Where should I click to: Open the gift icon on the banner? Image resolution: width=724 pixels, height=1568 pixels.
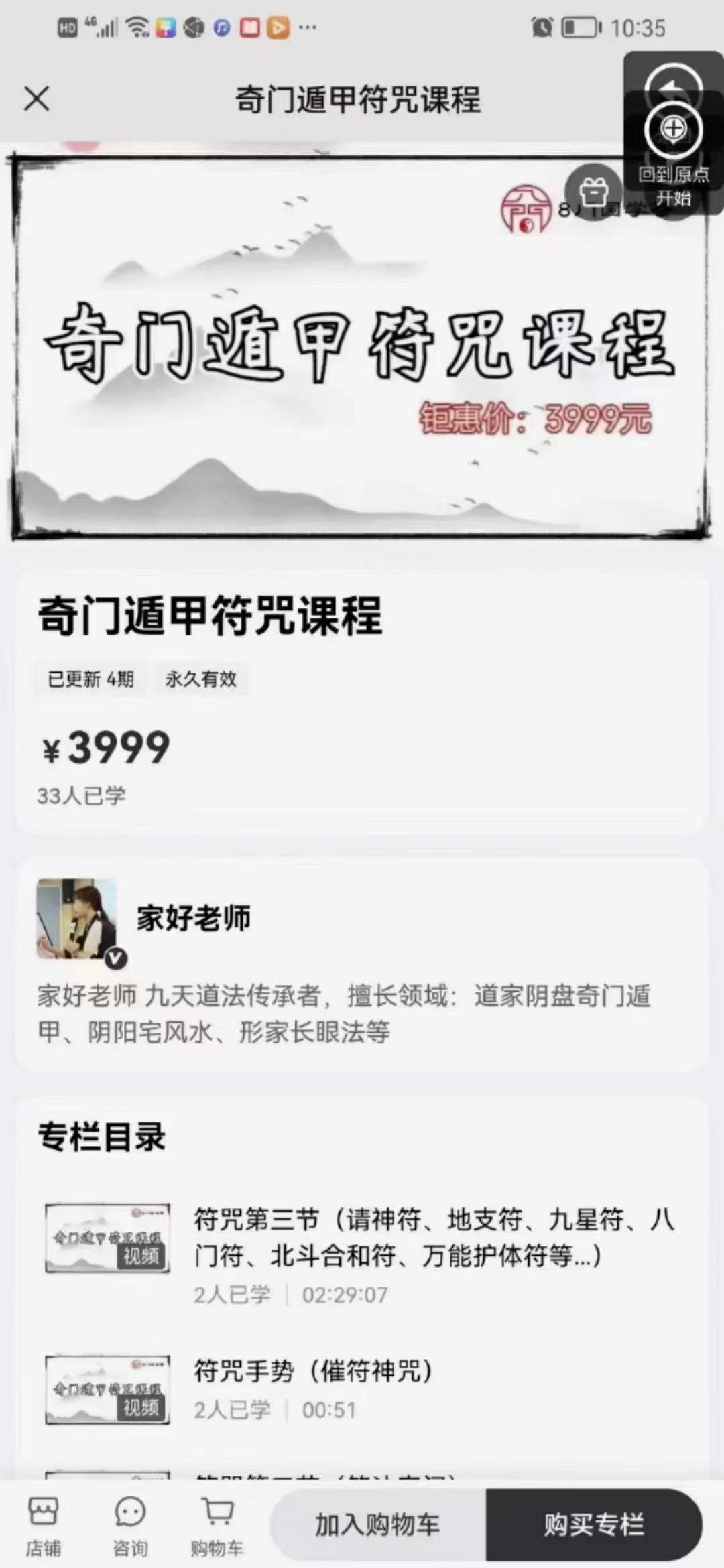(593, 193)
